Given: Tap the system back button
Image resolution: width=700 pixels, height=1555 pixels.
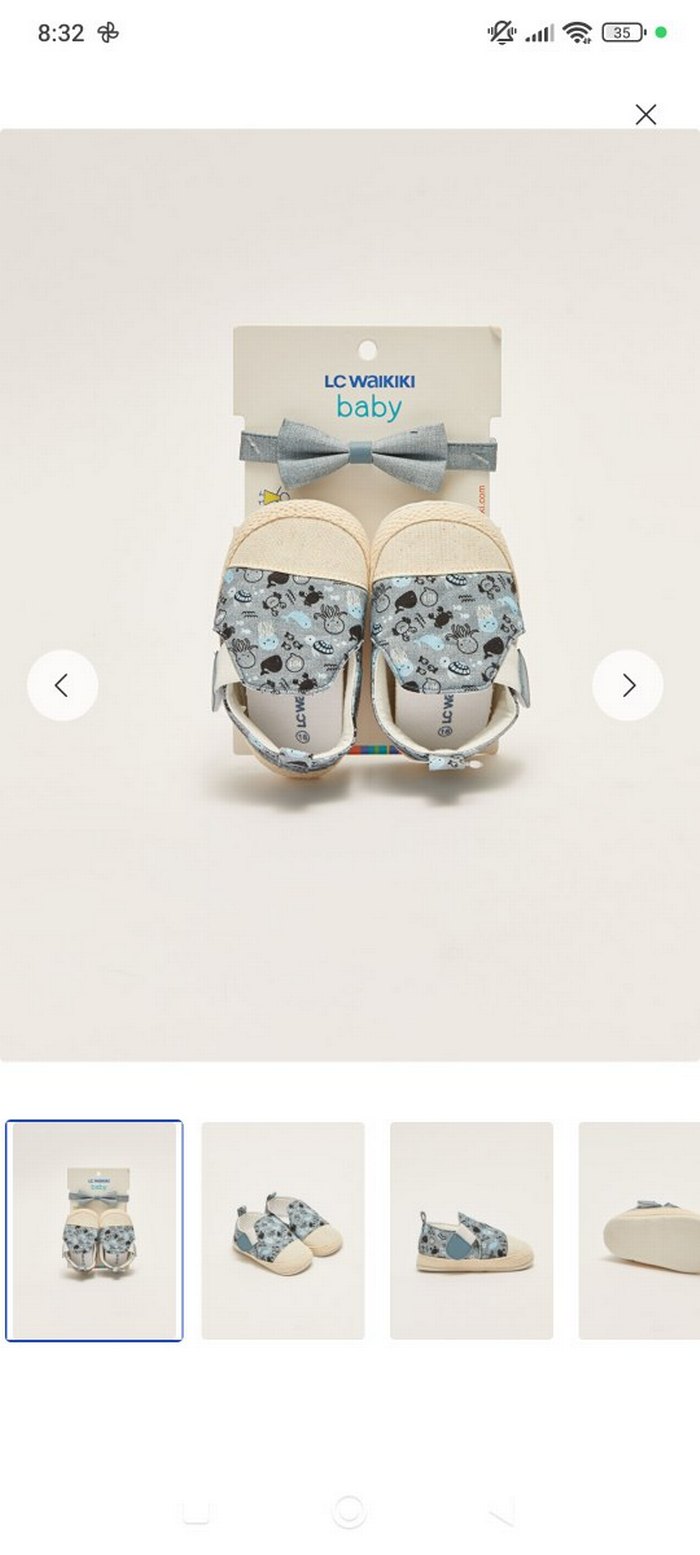Looking at the screenshot, I should coord(502,1511).
